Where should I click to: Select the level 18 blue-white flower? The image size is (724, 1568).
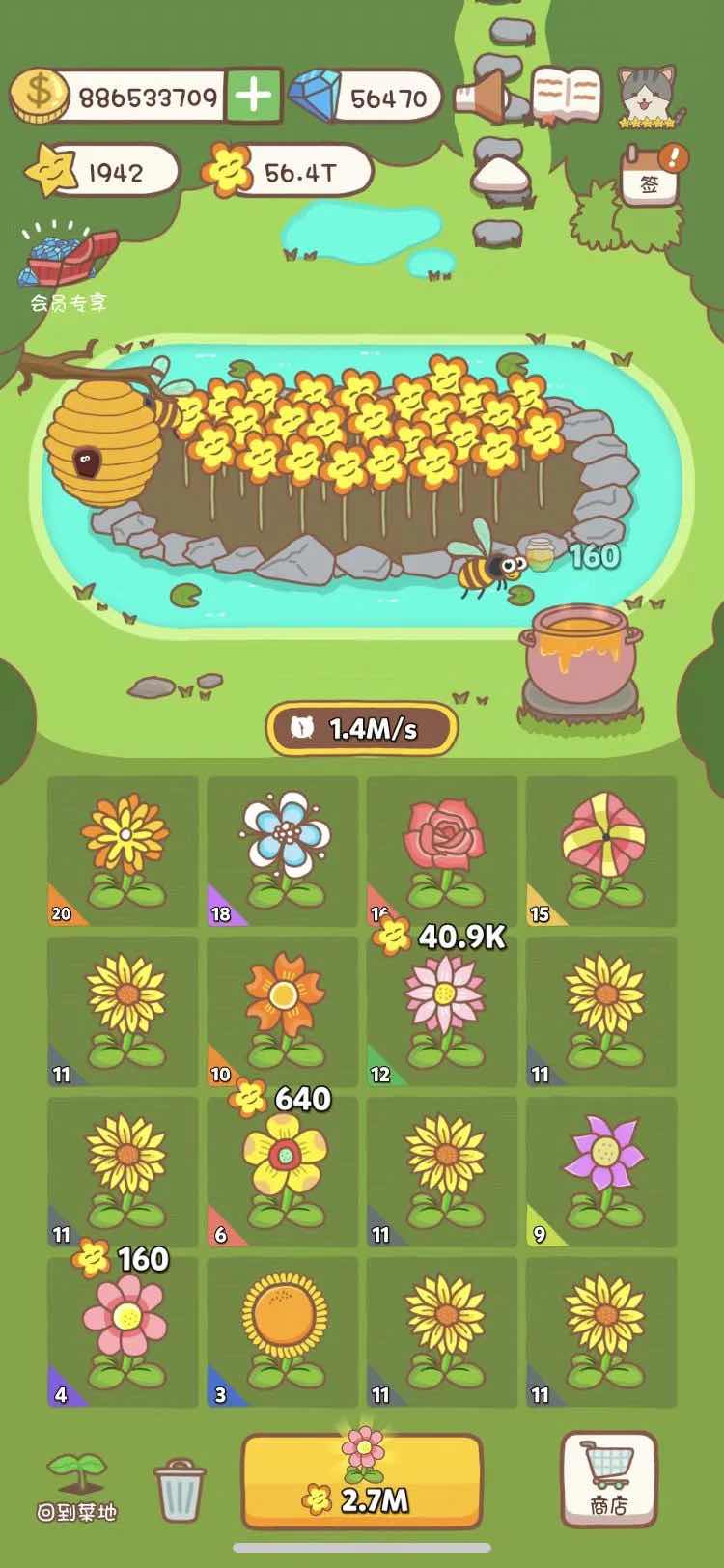pyautogui.click(x=283, y=852)
